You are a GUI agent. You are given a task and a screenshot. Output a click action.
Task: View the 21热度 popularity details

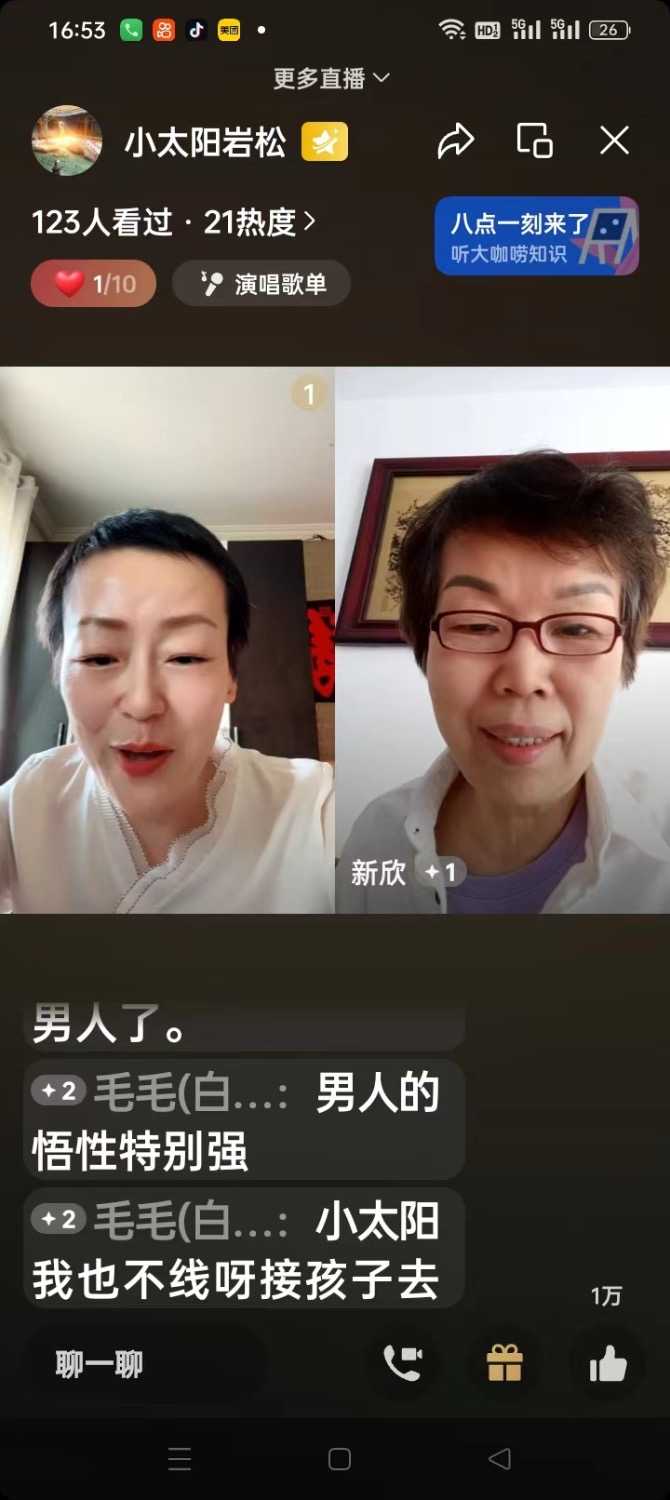coord(259,222)
